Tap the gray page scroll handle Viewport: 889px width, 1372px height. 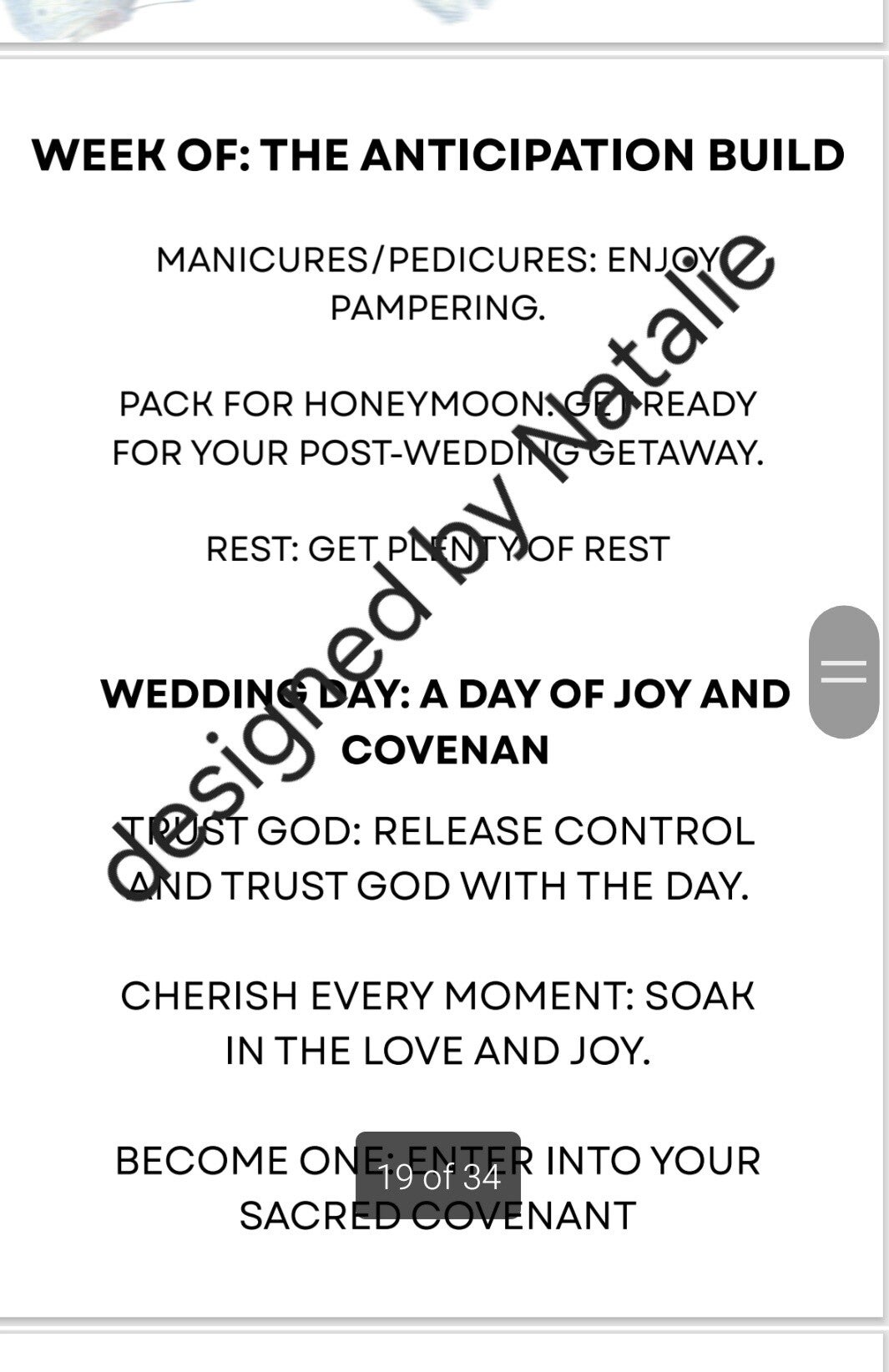tap(844, 672)
